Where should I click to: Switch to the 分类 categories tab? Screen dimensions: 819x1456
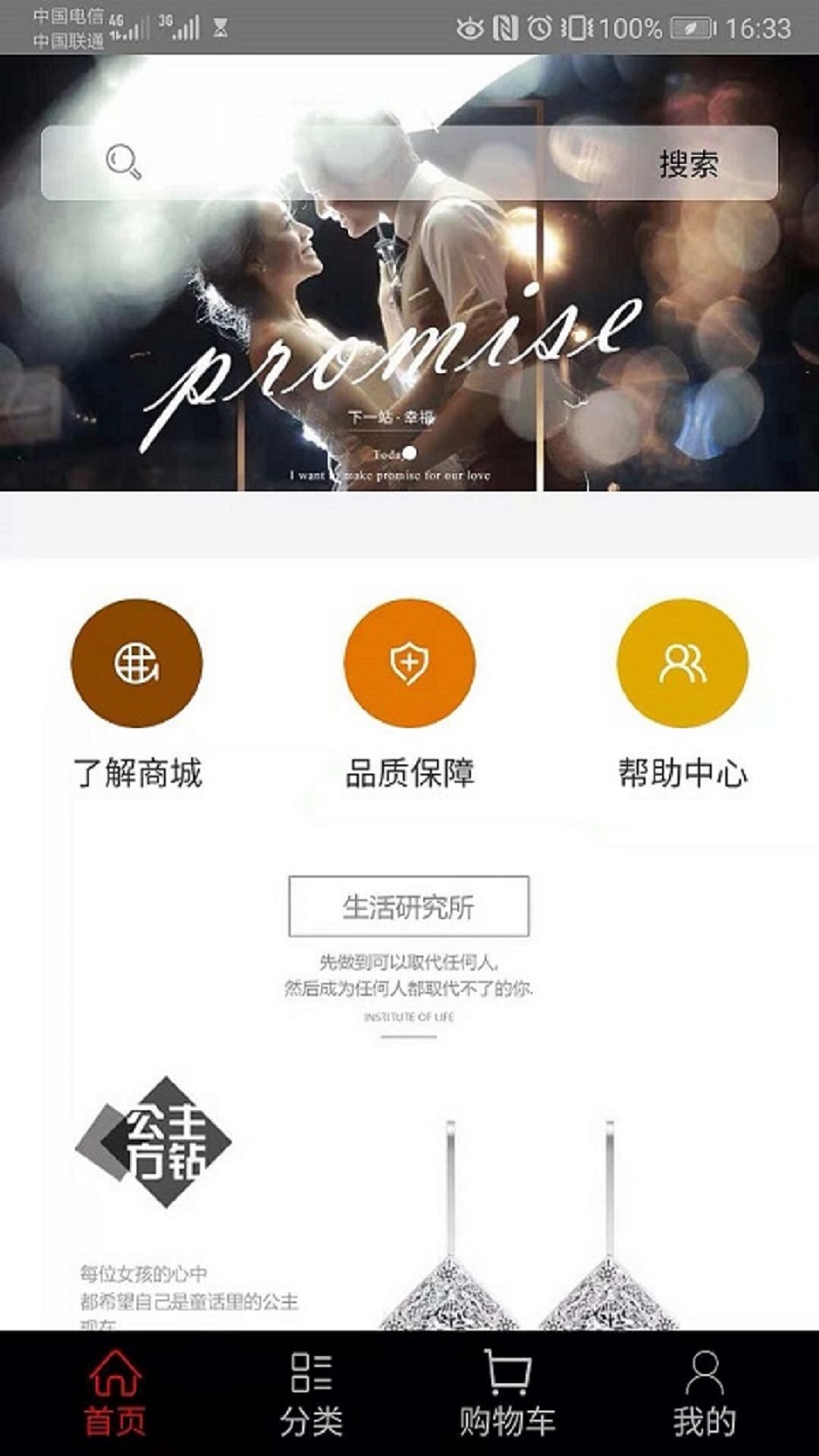click(311, 1394)
